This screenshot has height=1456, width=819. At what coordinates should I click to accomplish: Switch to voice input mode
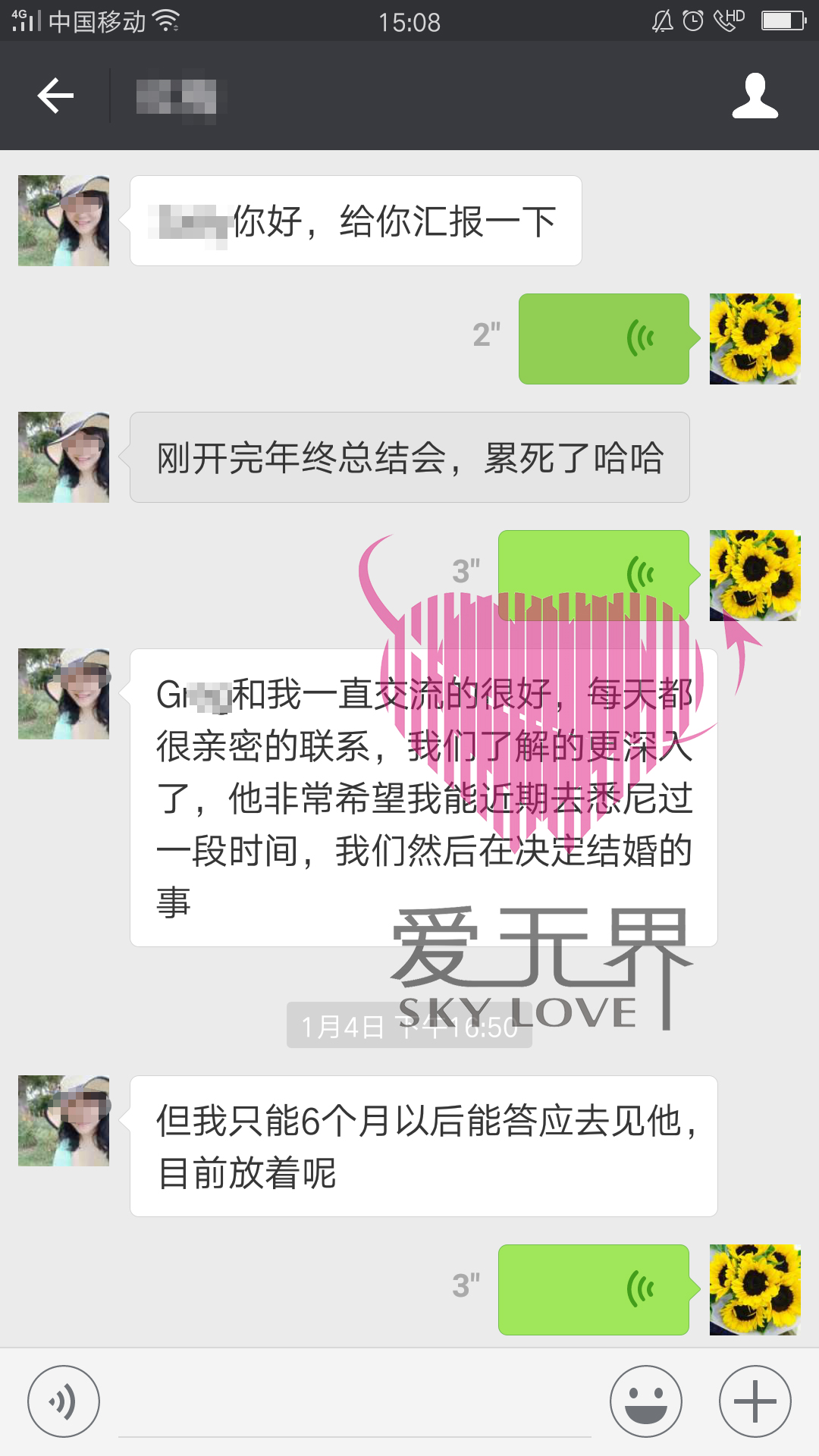coord(64,1401)
